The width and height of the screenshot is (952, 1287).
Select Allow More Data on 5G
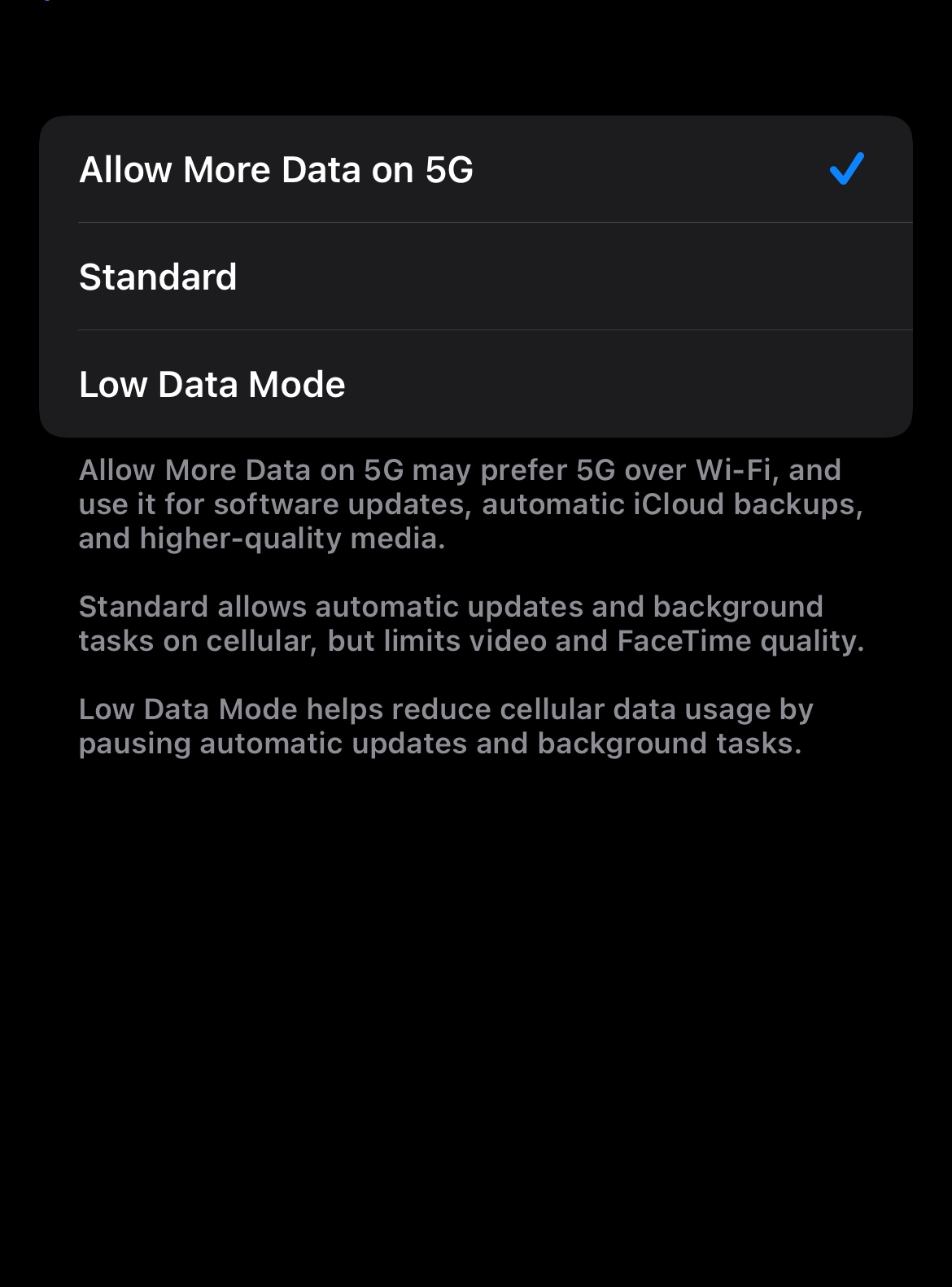(475, 170)
